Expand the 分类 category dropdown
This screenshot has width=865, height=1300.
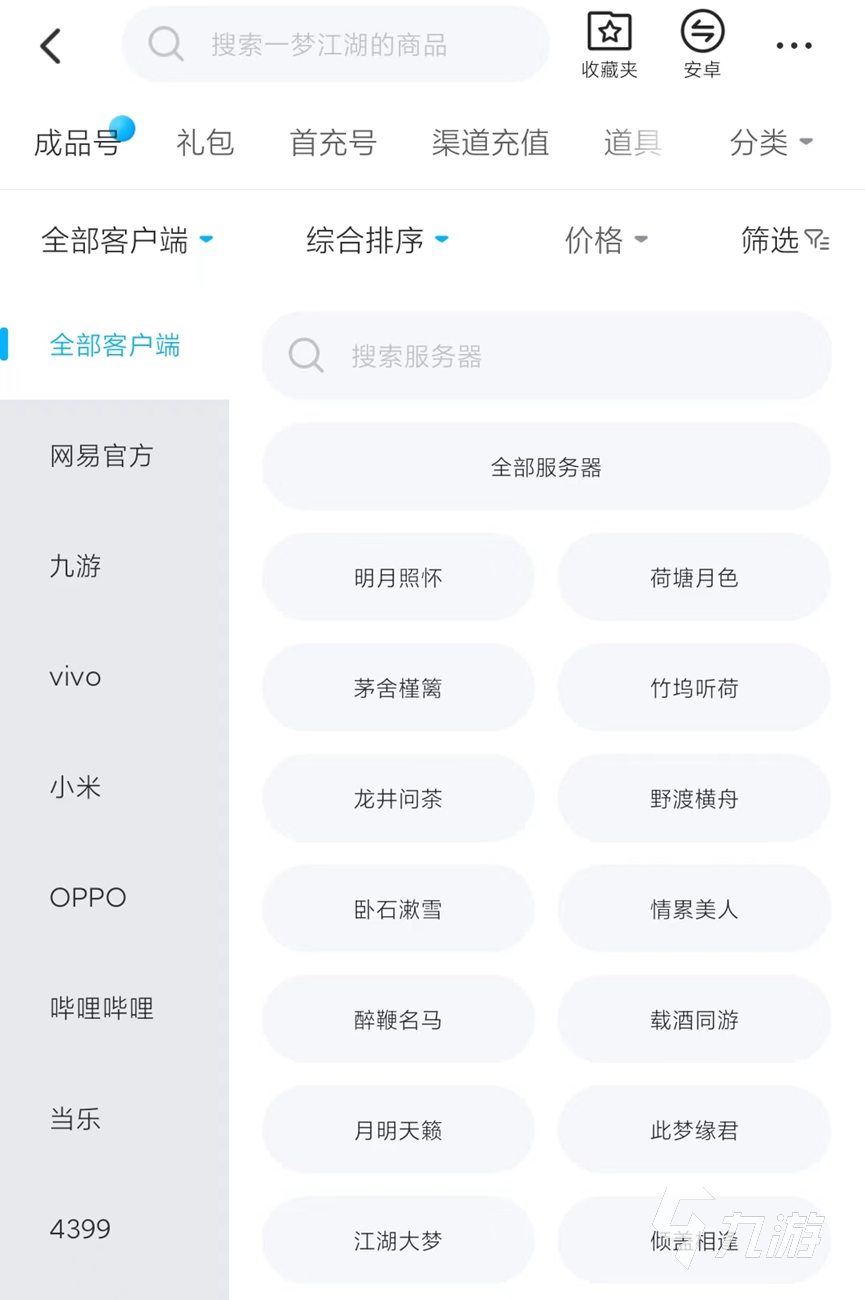pos(770,143)
